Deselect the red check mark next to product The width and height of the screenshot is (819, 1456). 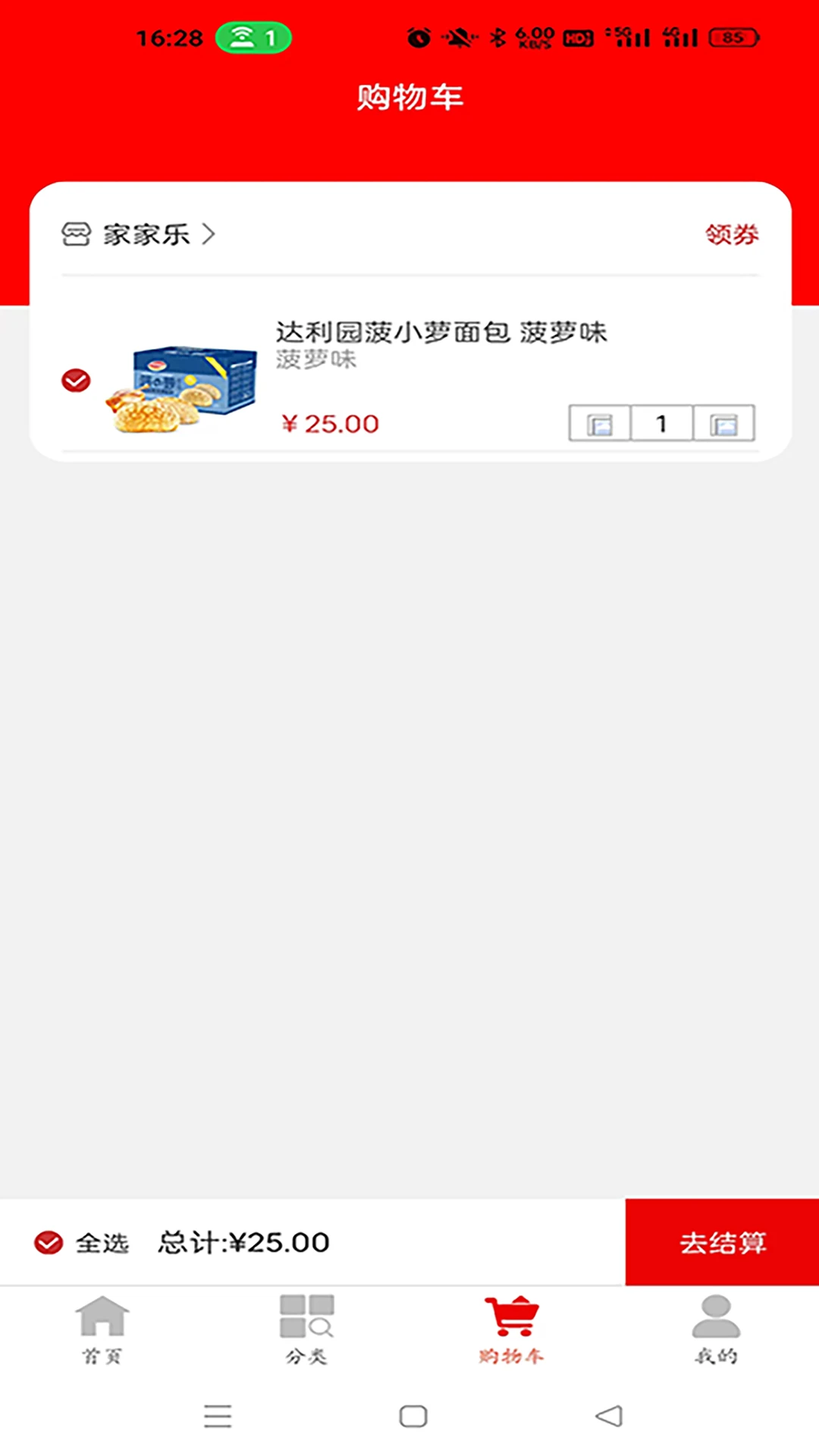click(74, 380)
